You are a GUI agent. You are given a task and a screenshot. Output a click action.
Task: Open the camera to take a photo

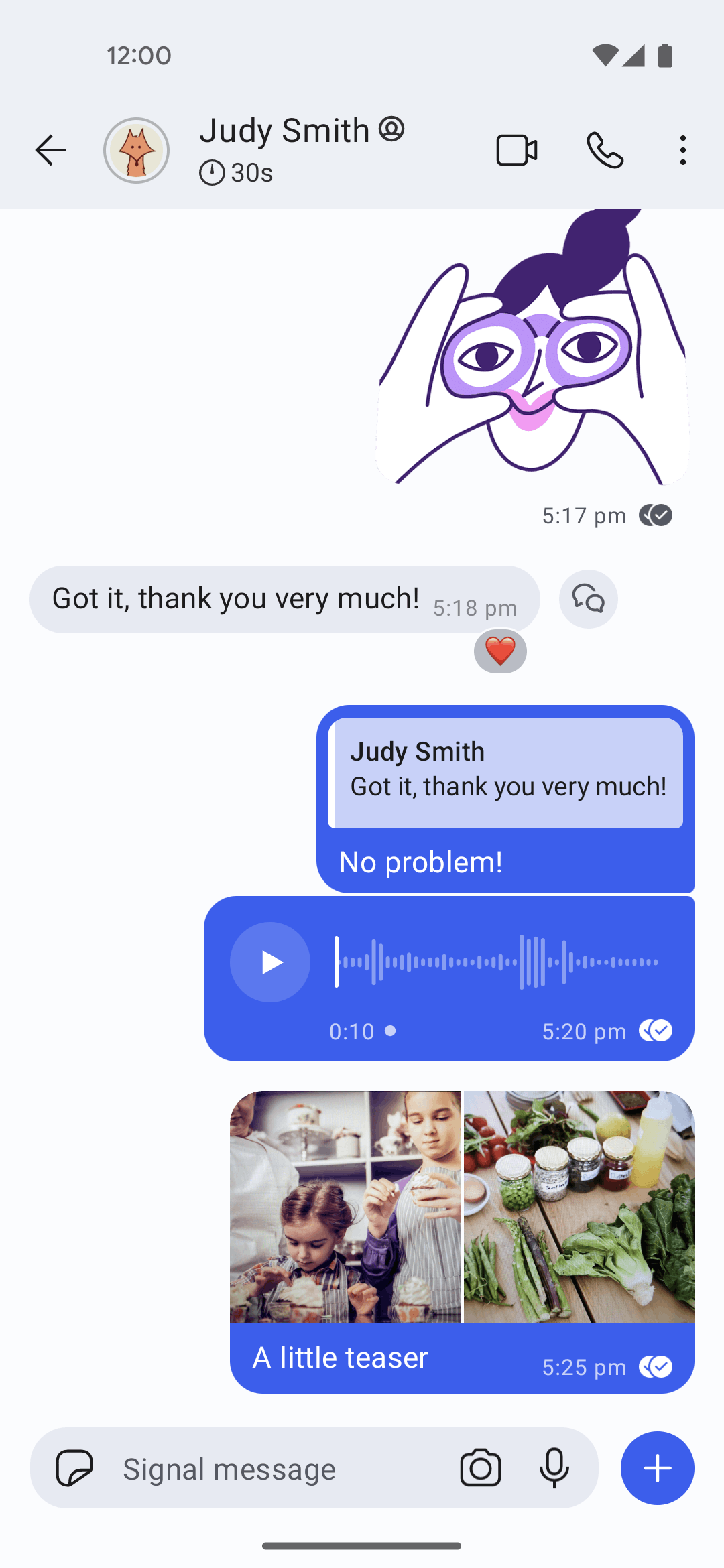(x=481, y=1468)
